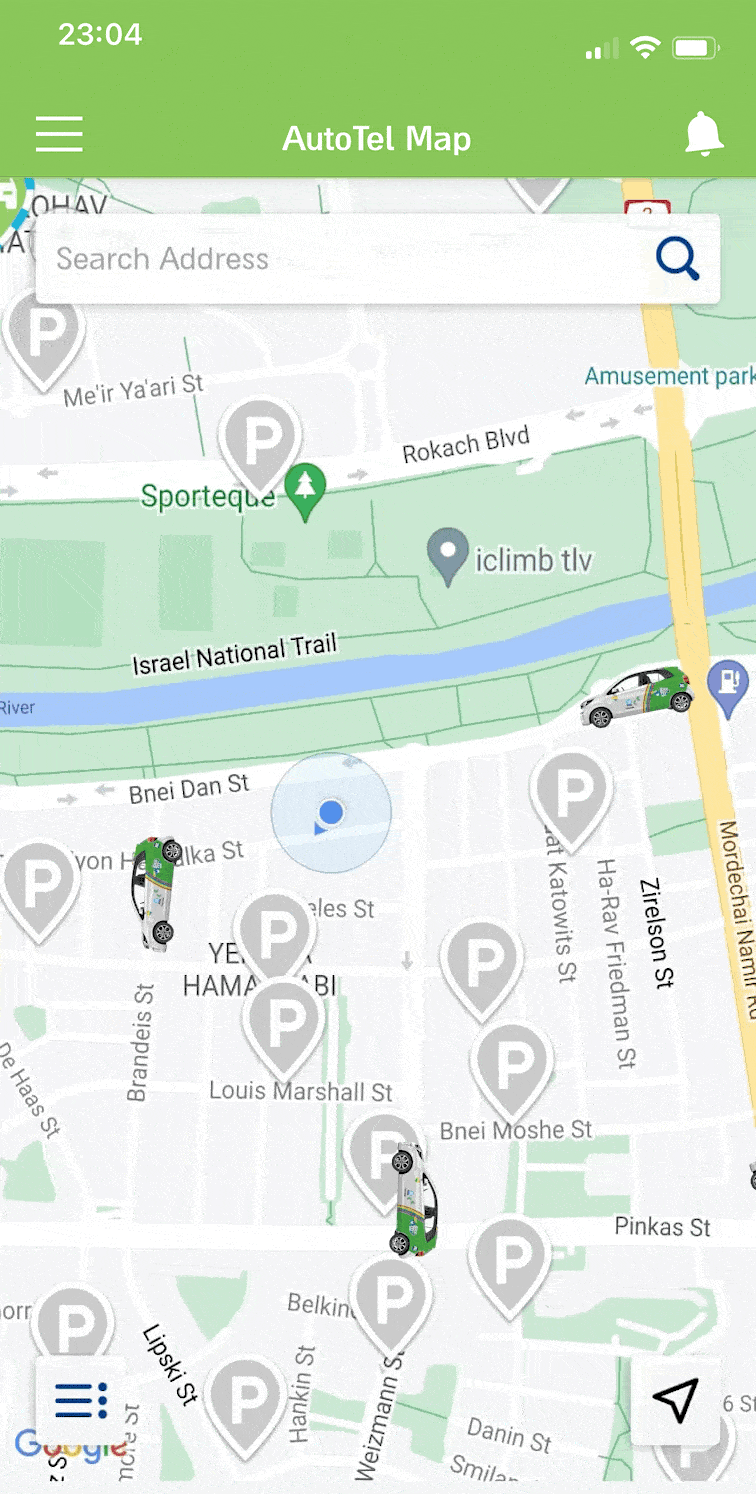Open the hamburger menu
This screenshot has height=1494, width=756.
pos(59,134)
